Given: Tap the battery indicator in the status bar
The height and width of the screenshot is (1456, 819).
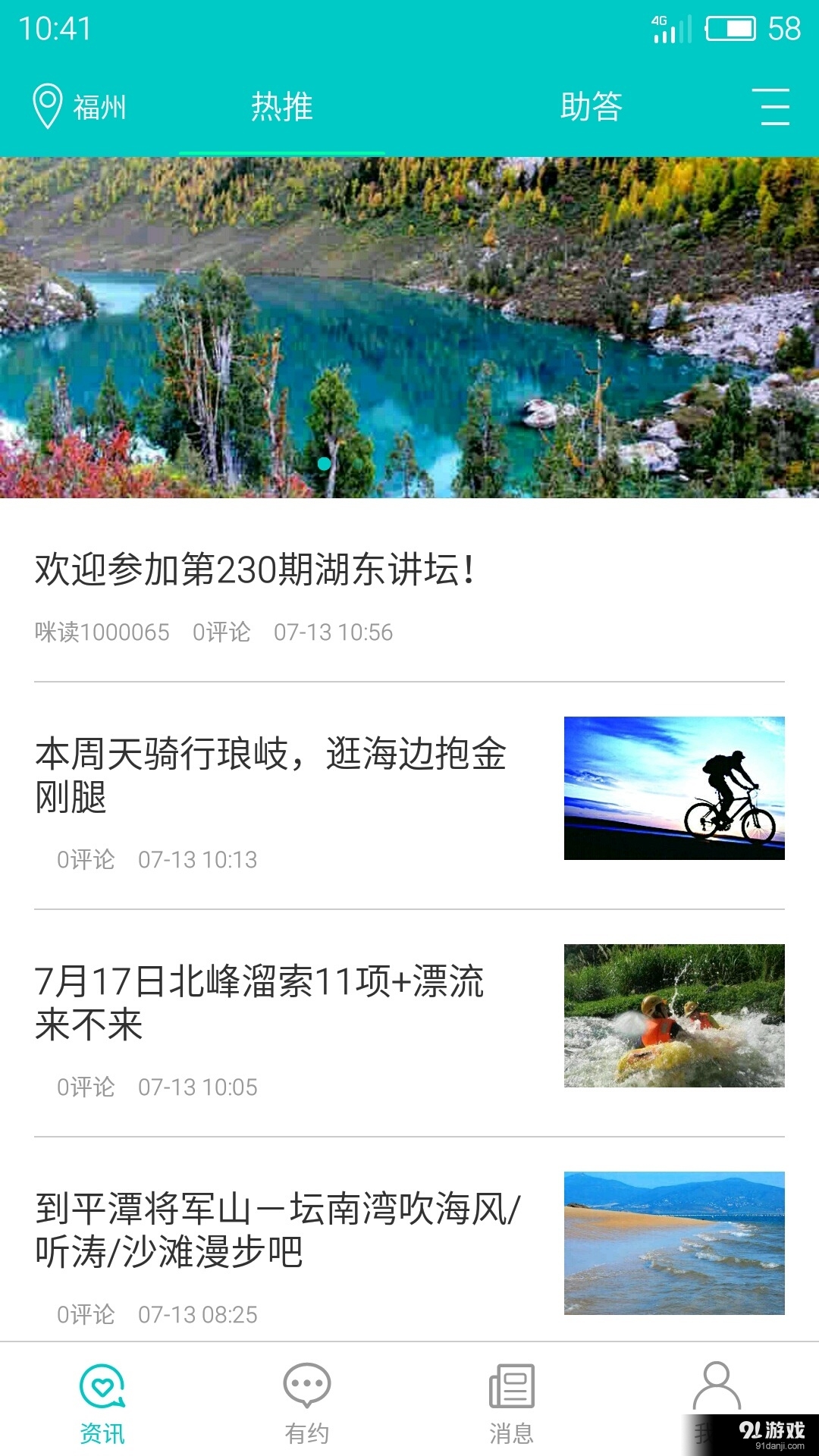Looking at the screenshot, I should click(x=730, y=30).
